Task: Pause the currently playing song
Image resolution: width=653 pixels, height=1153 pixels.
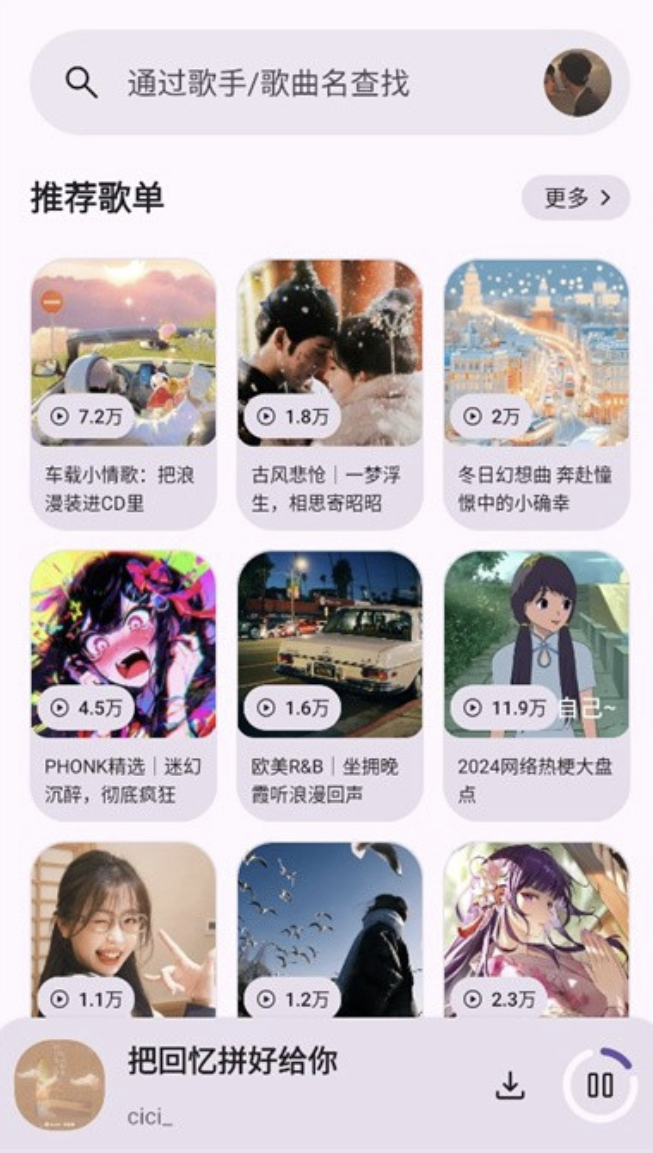Action: click(600, 1086)
